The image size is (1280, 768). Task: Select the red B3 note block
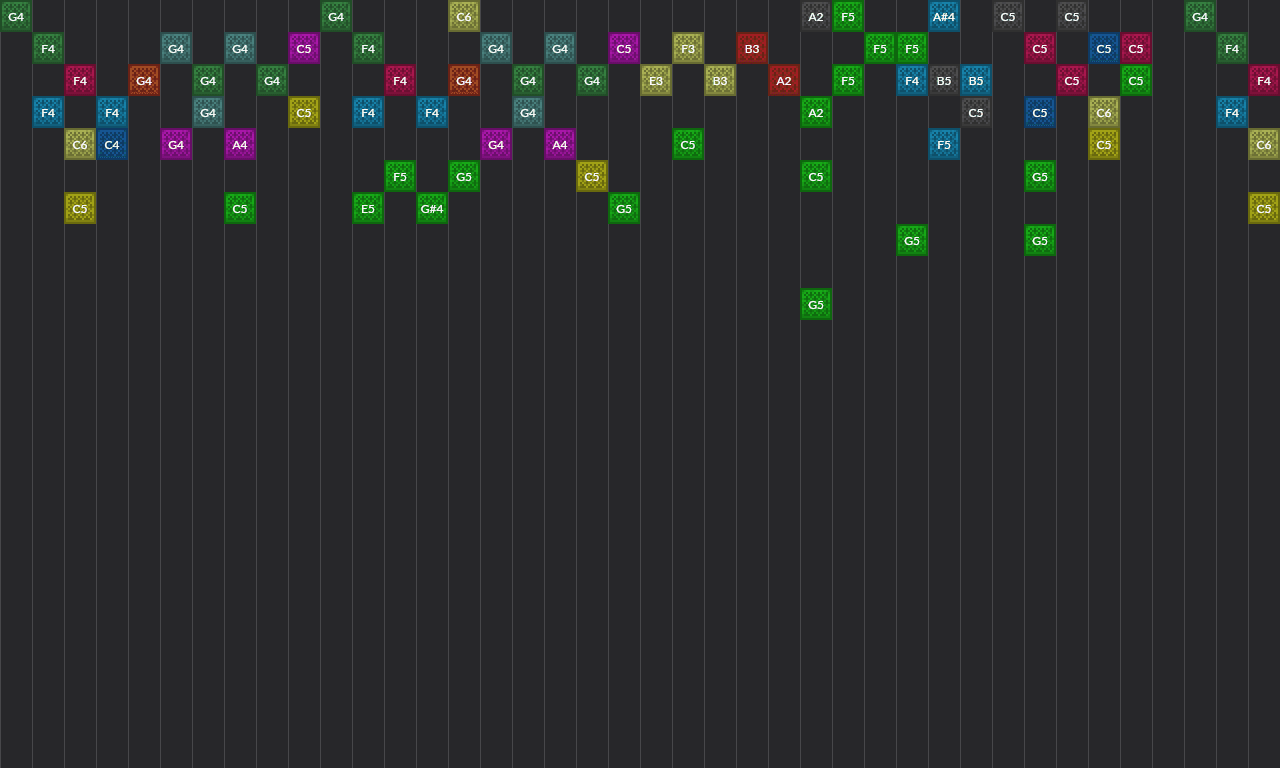click(752, 48)
